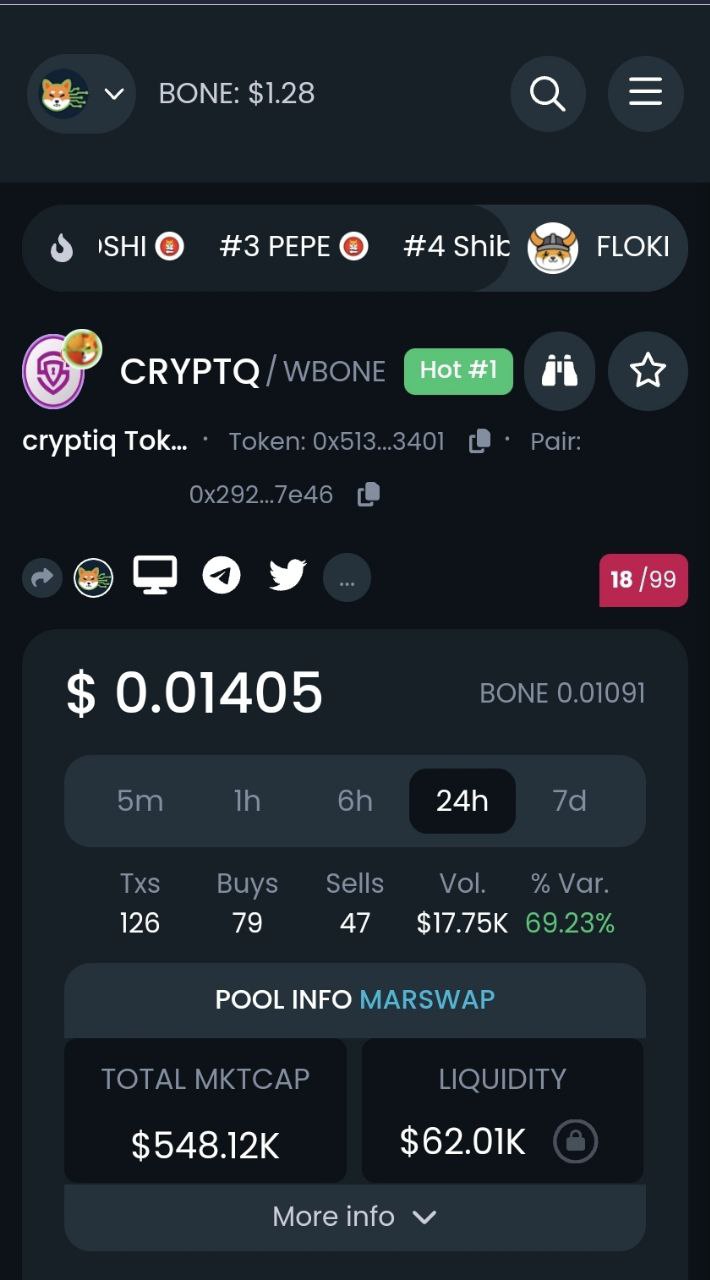Open the Twitter profile link
Image resolution: width=710 pixels, height=1280 pixels.
(287, 576)
